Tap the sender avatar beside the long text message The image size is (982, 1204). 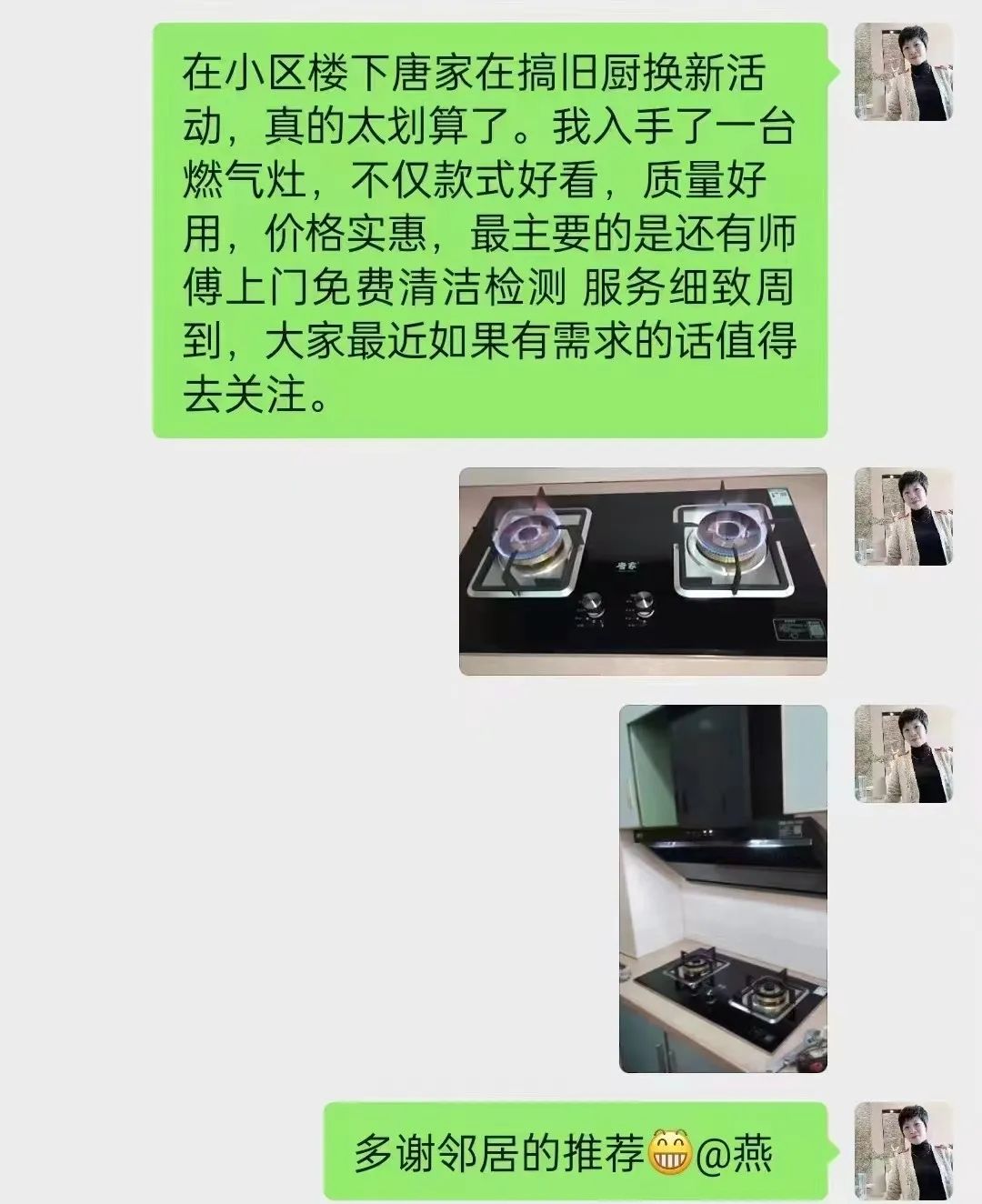tap(903, 73)
